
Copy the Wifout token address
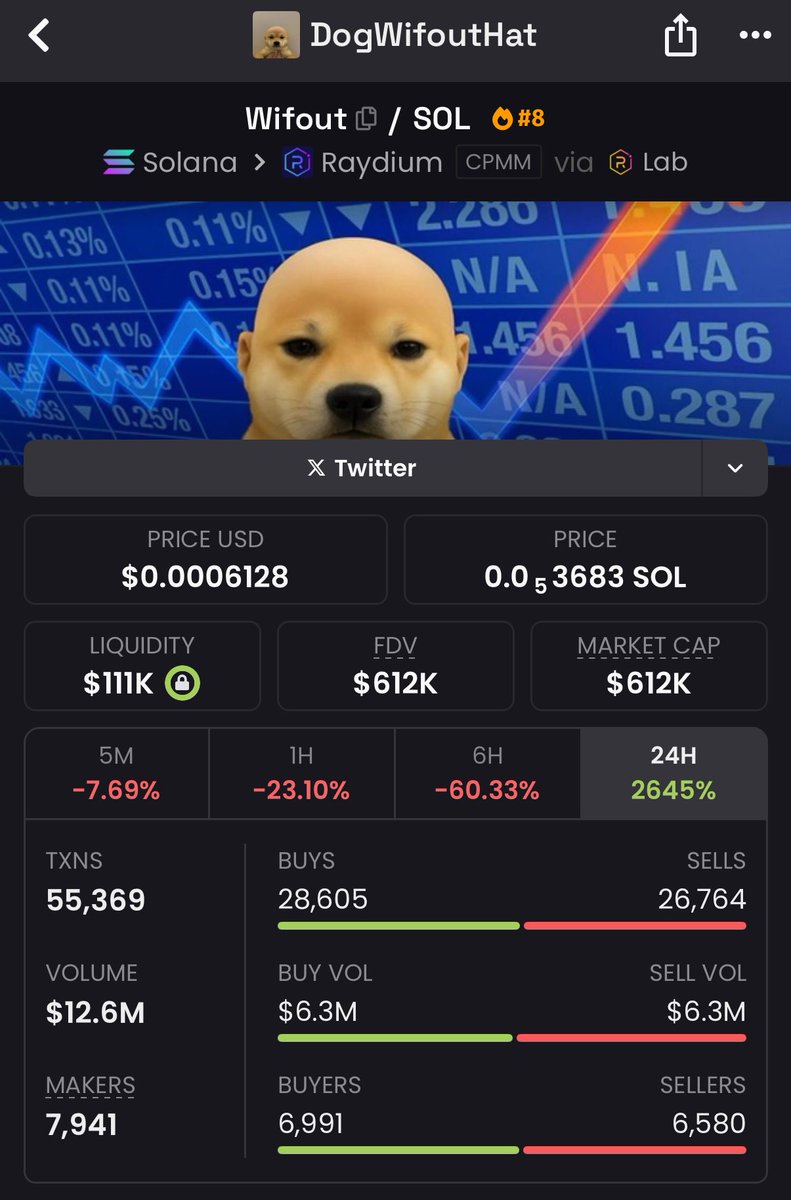coord(367,118)
